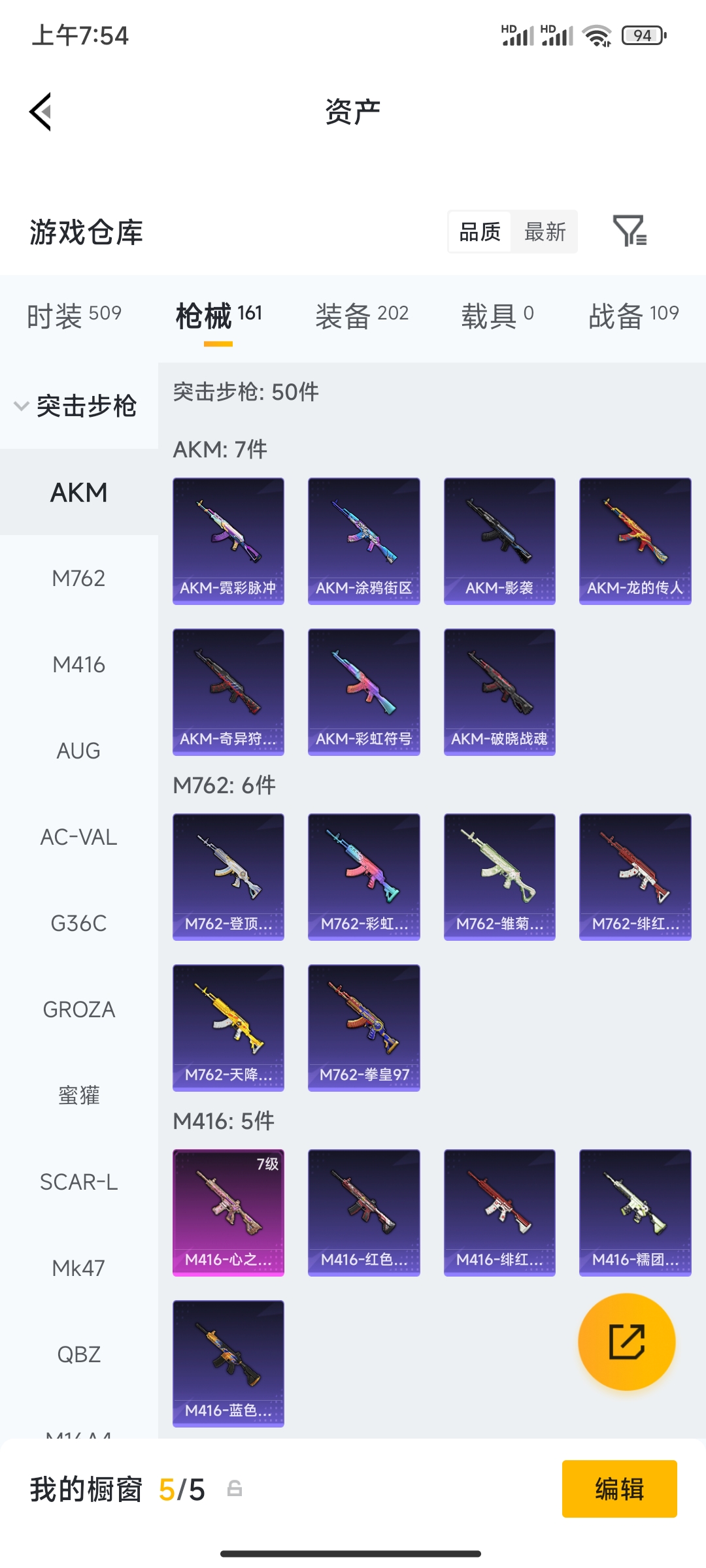
Task: Switch to the 战备 tab
Action: [633, 316]
